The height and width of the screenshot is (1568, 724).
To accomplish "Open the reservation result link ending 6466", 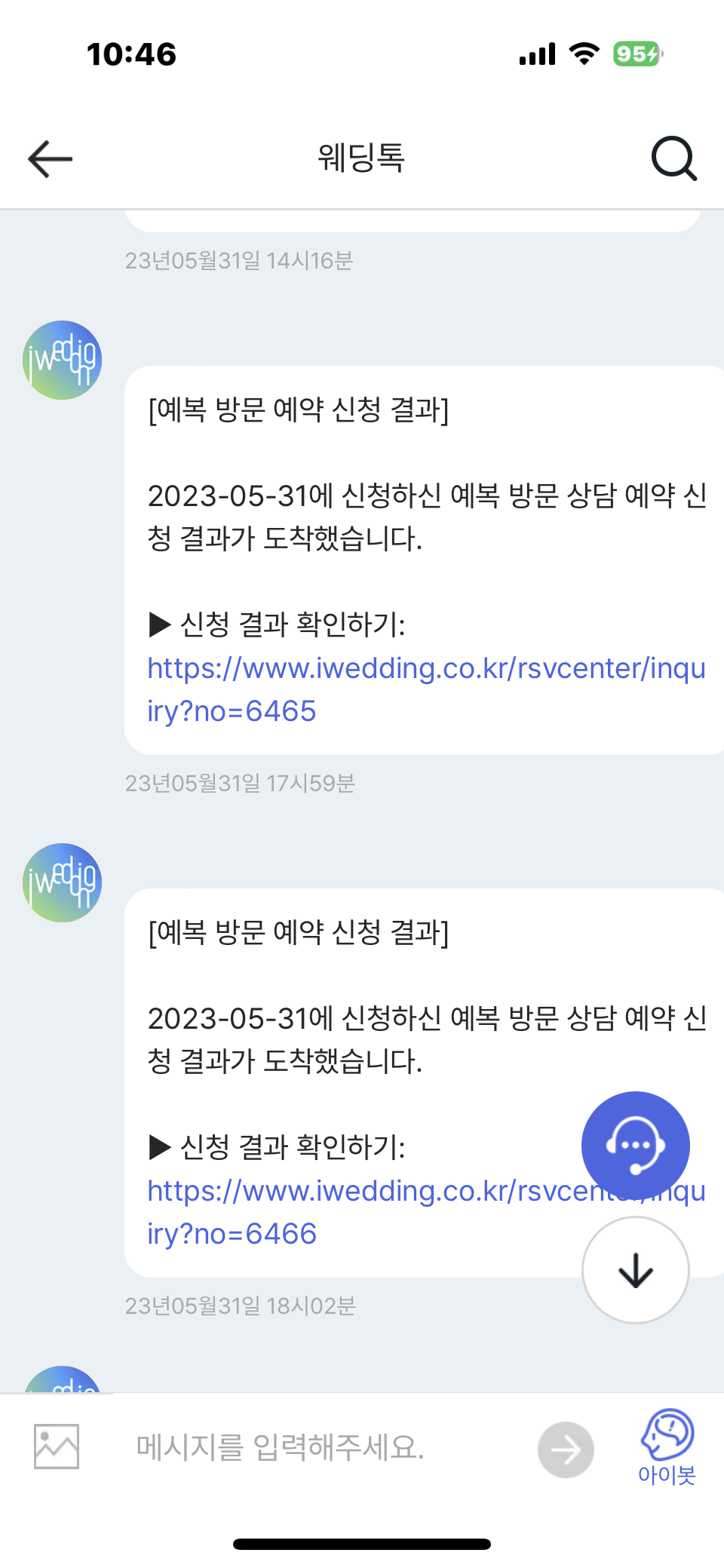I will tap(426, 1212).
